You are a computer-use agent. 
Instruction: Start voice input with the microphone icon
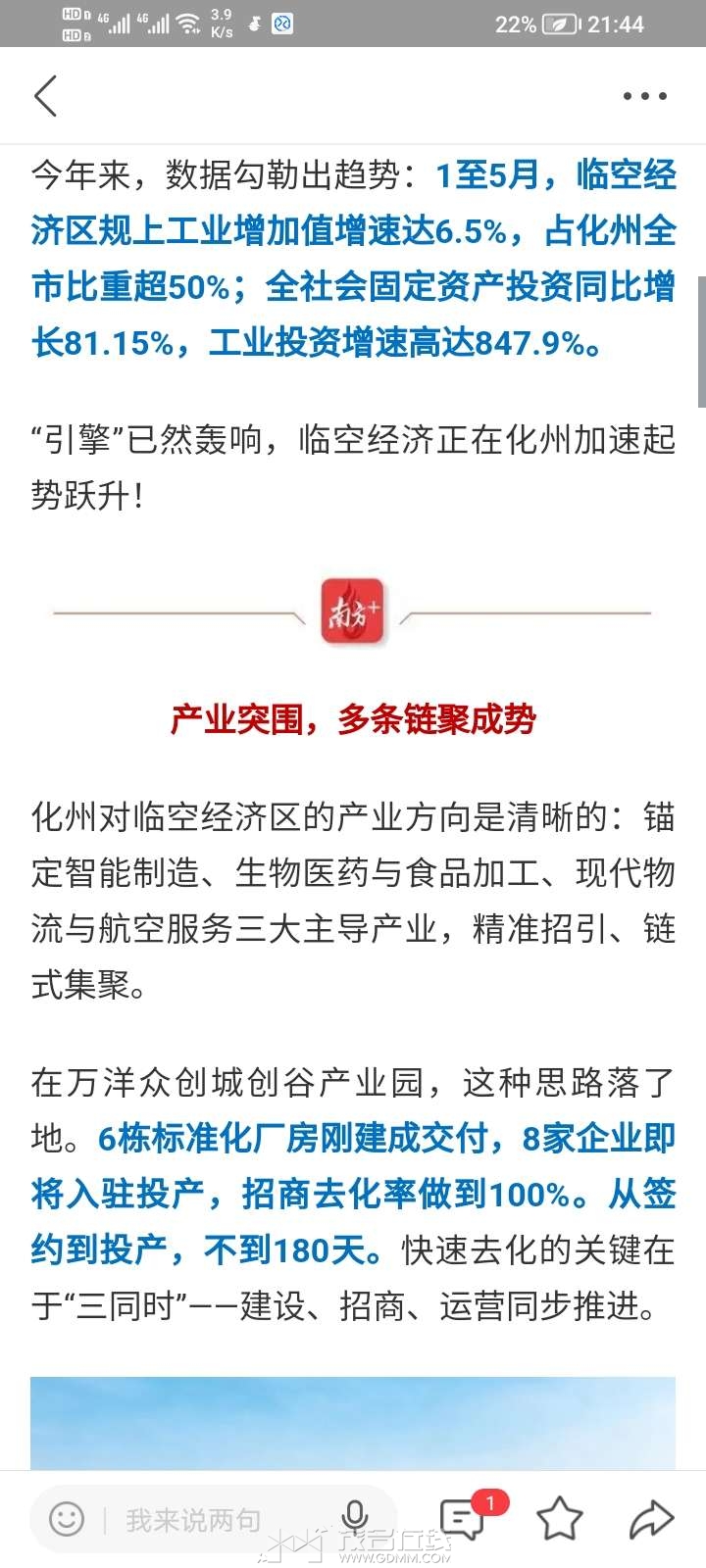[x=355, y=1518]
